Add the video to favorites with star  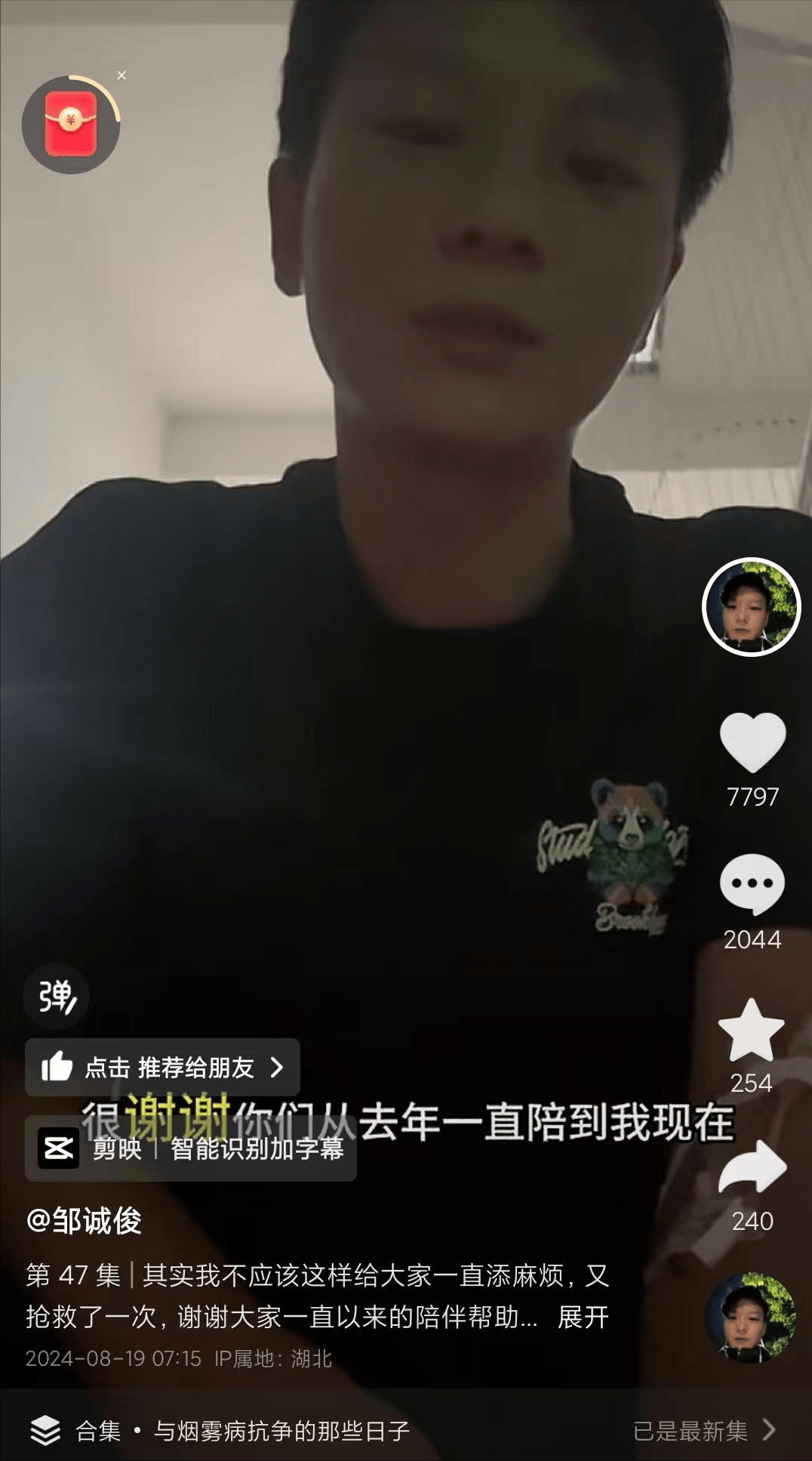click(x=752, y=1030)
